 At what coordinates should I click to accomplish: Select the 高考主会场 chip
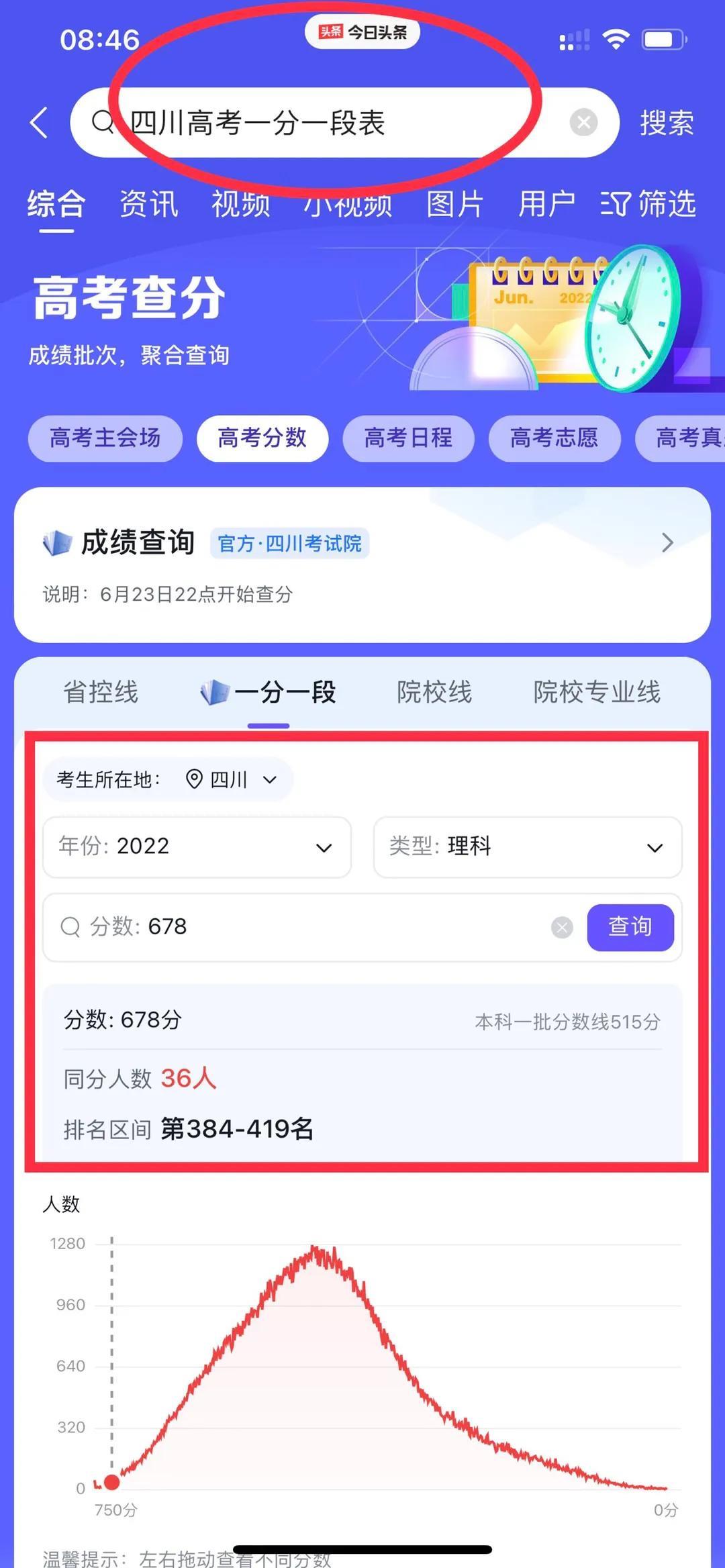105,438
